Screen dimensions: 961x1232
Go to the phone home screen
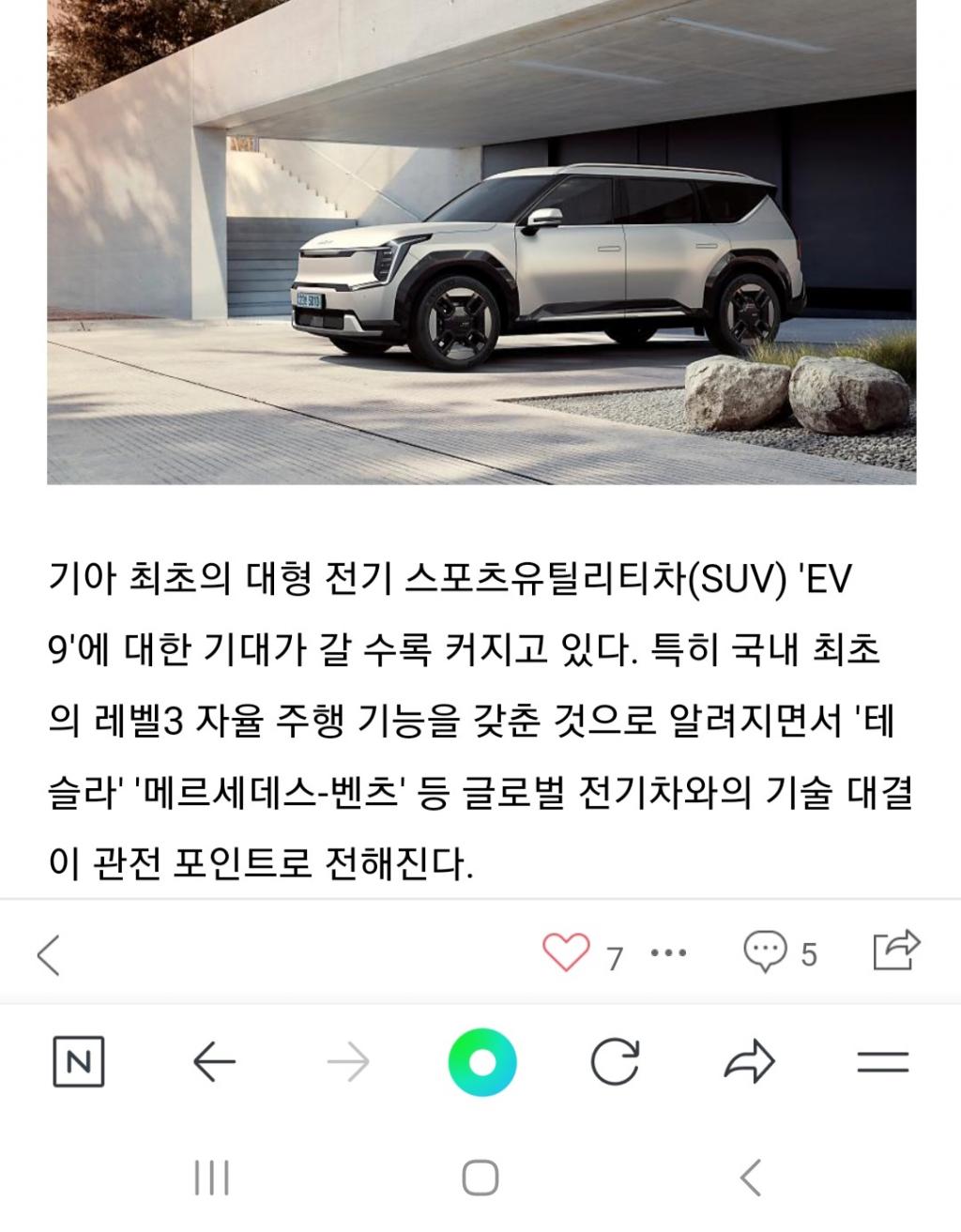[480, 1177]
